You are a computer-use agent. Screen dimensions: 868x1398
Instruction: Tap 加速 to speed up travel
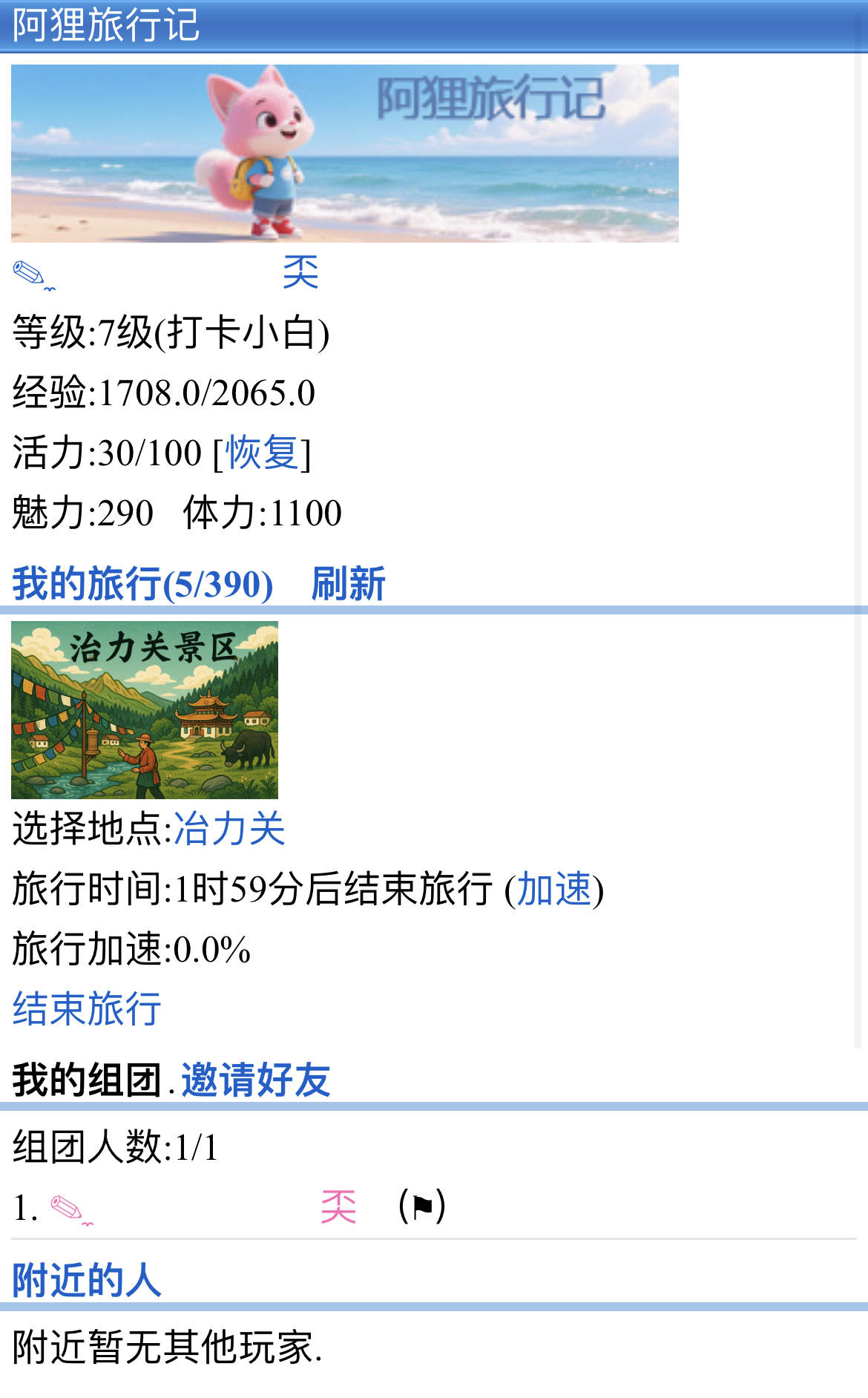pyautogui.click(x=553, y=889)
